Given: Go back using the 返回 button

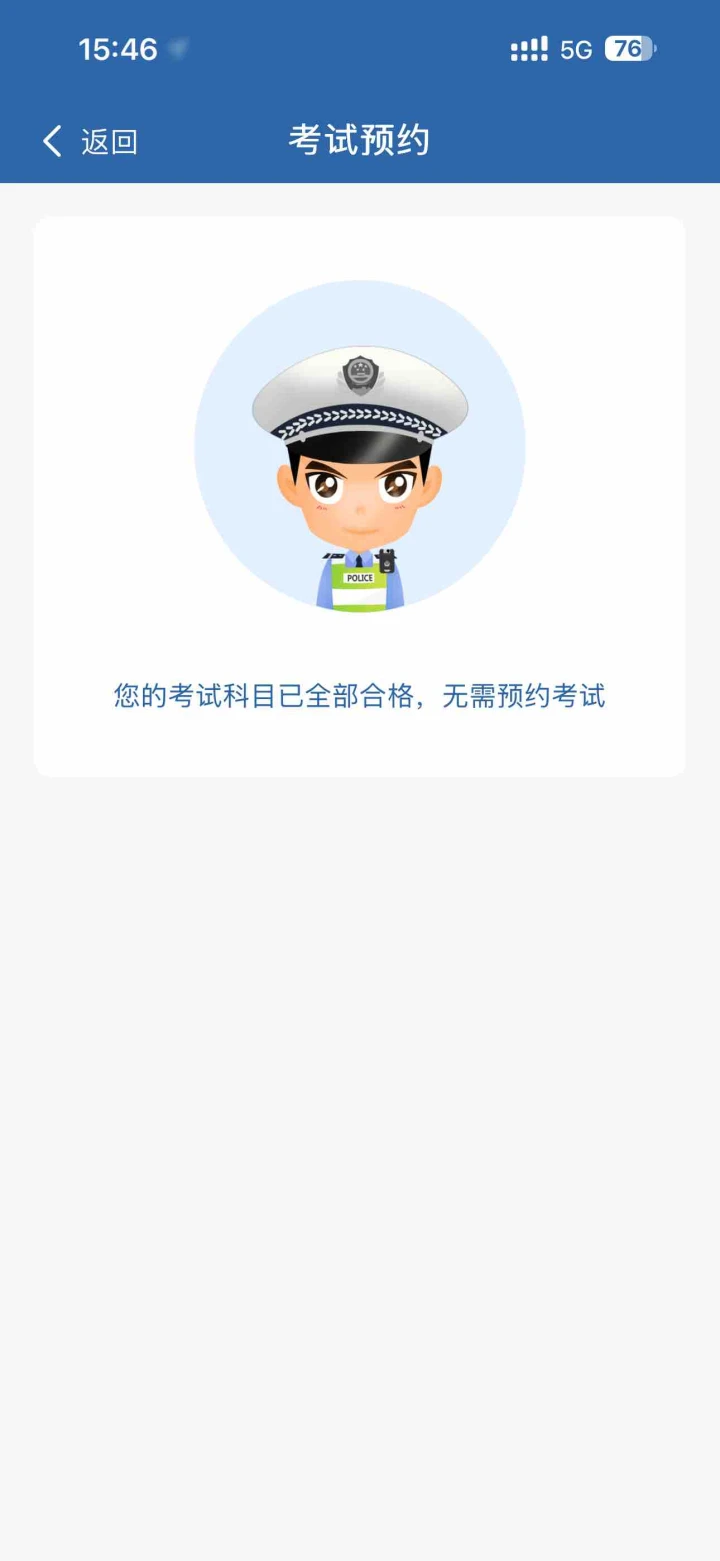Looking at the screenshot, I should click(x=90, y=142).
